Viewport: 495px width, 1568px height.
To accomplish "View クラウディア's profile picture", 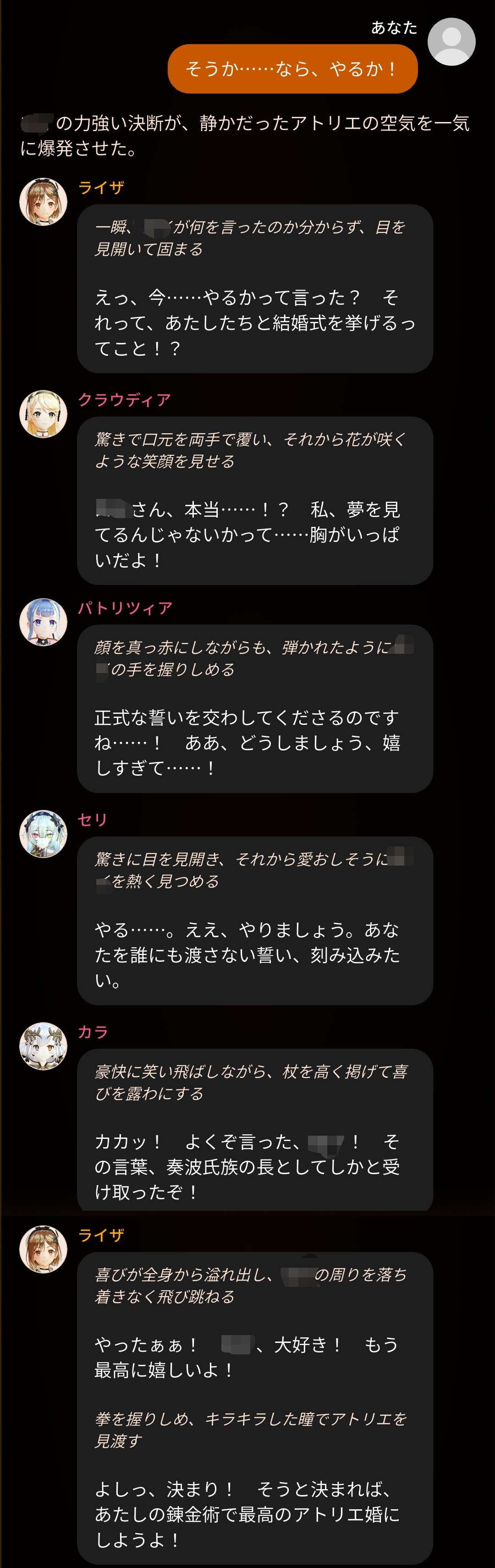I will 43,414.
